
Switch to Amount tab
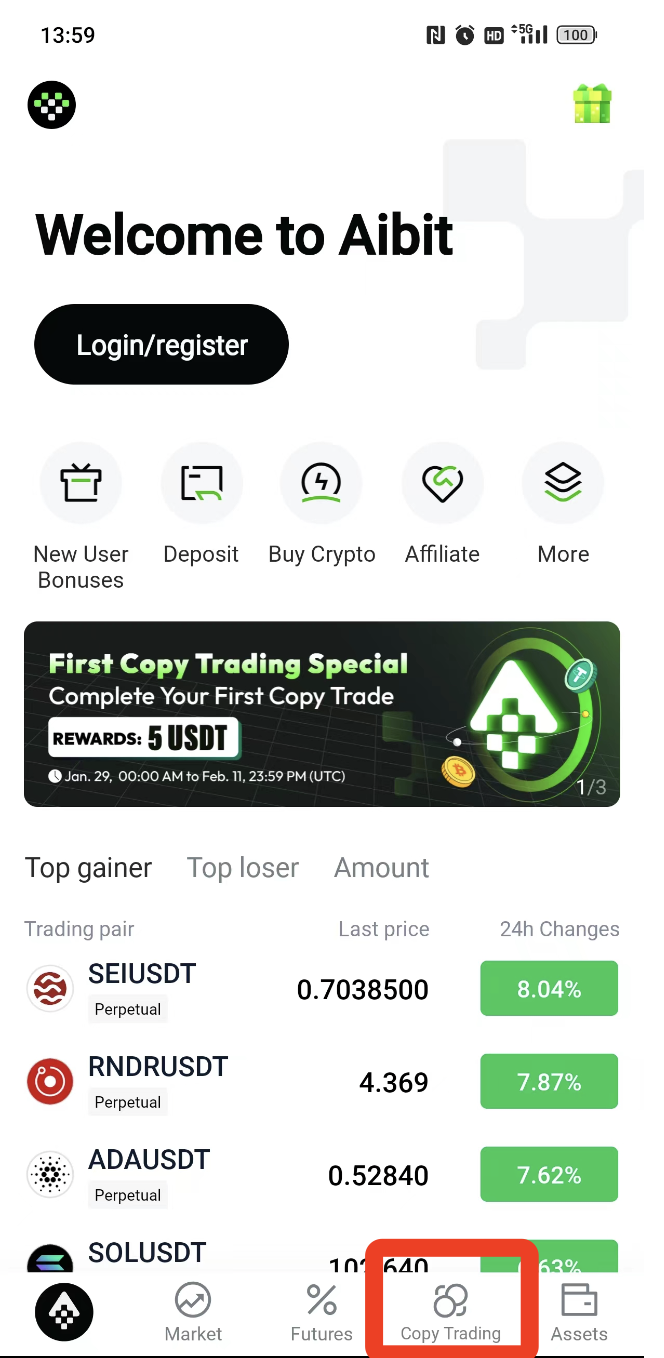click(x=382, y=868)
